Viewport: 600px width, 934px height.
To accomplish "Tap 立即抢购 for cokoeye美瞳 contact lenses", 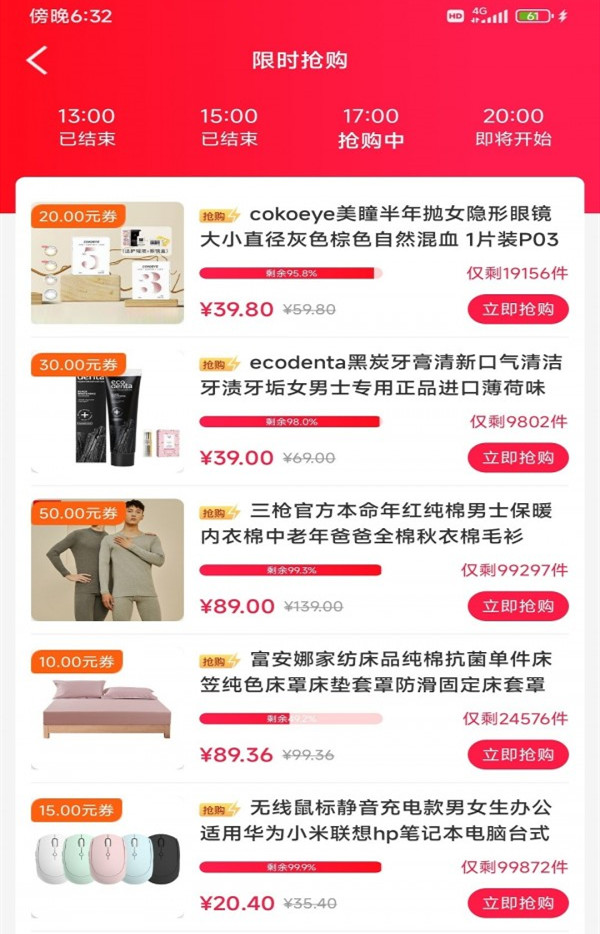I will pos(518,309).
